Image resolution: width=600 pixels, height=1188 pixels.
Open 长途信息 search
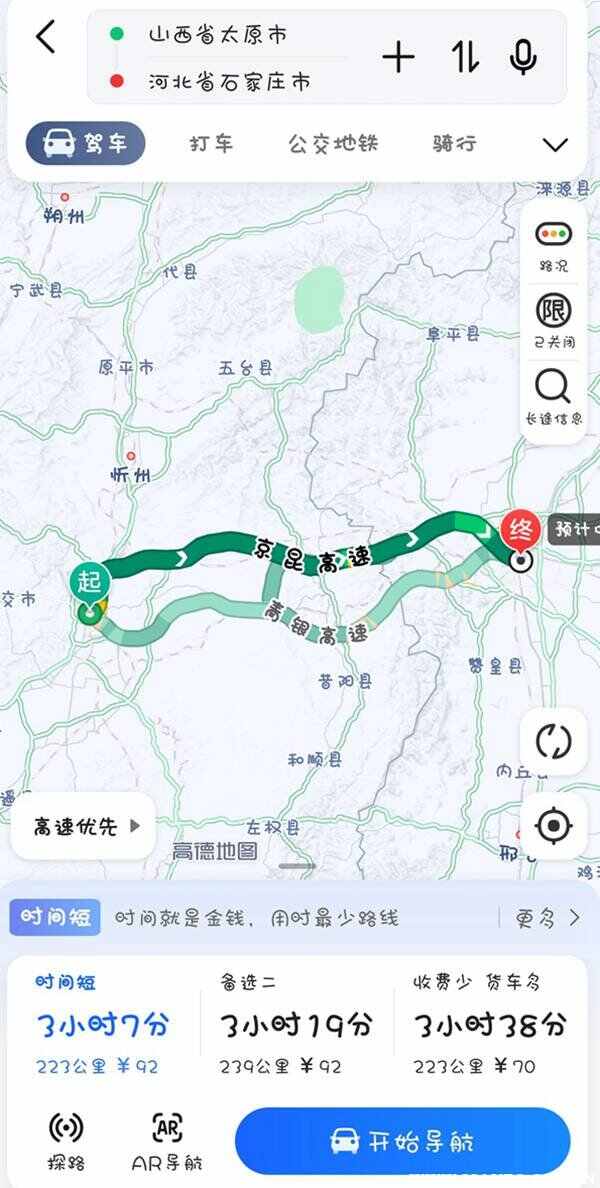tap(553, 397)
